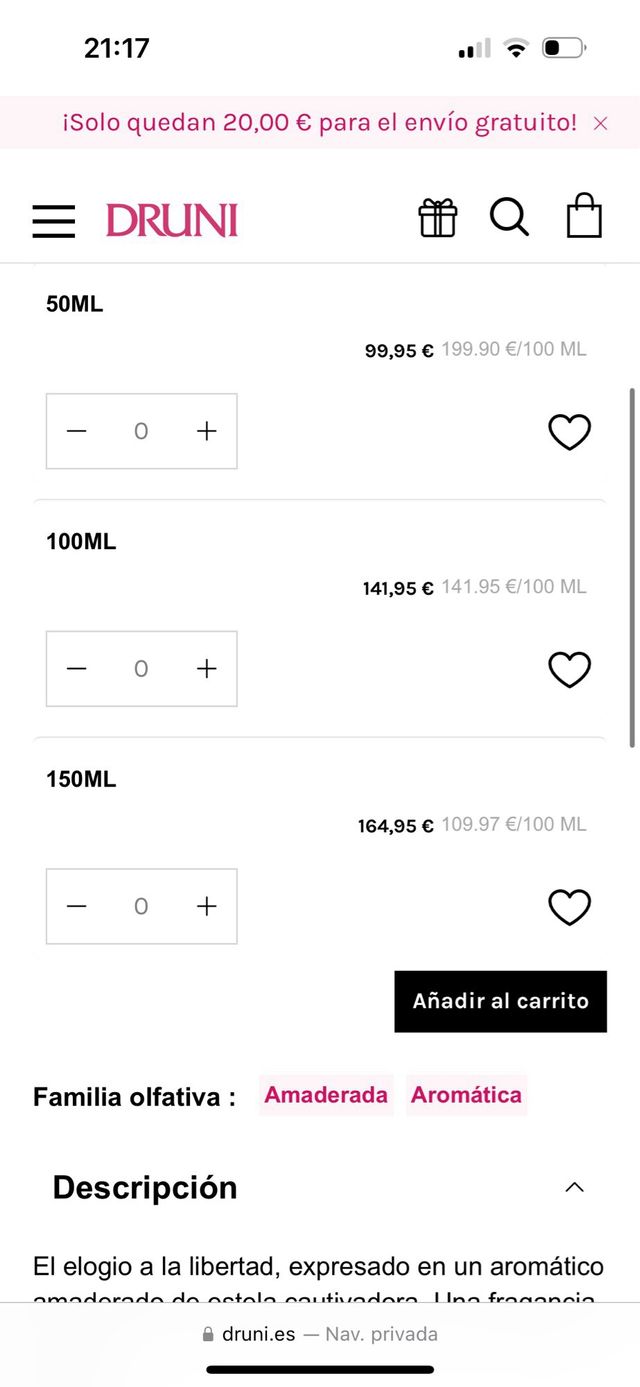Decrease quantity for 50ML

[x=77, y=431]
